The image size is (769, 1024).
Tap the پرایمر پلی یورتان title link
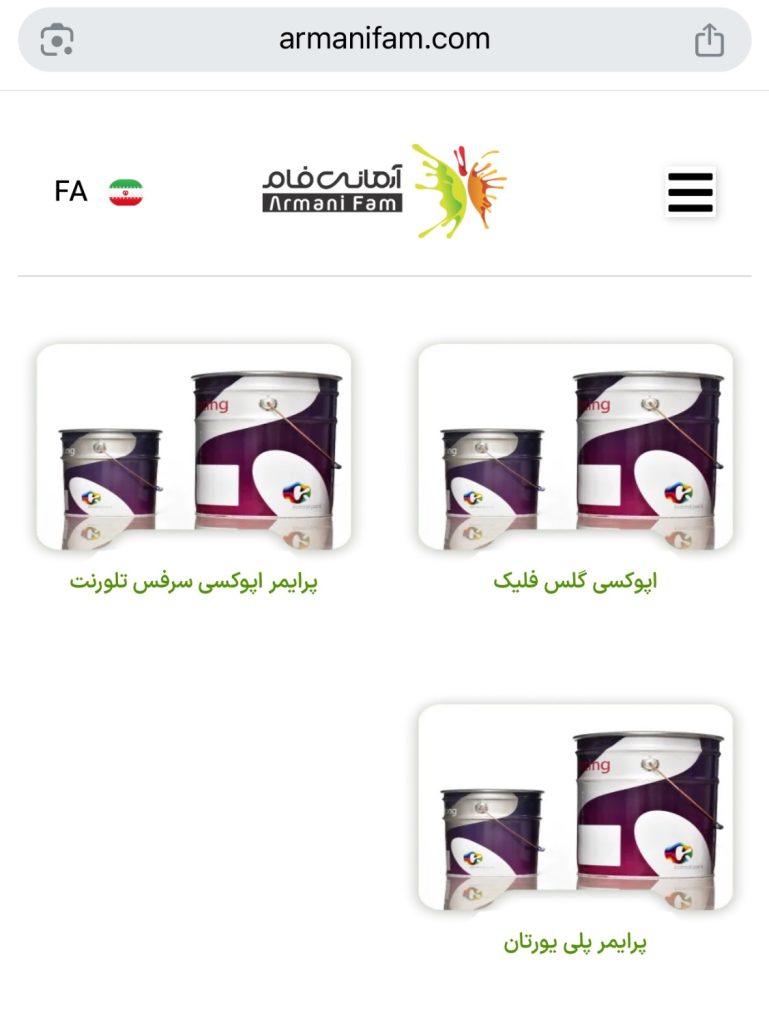(x=575, y=942)
